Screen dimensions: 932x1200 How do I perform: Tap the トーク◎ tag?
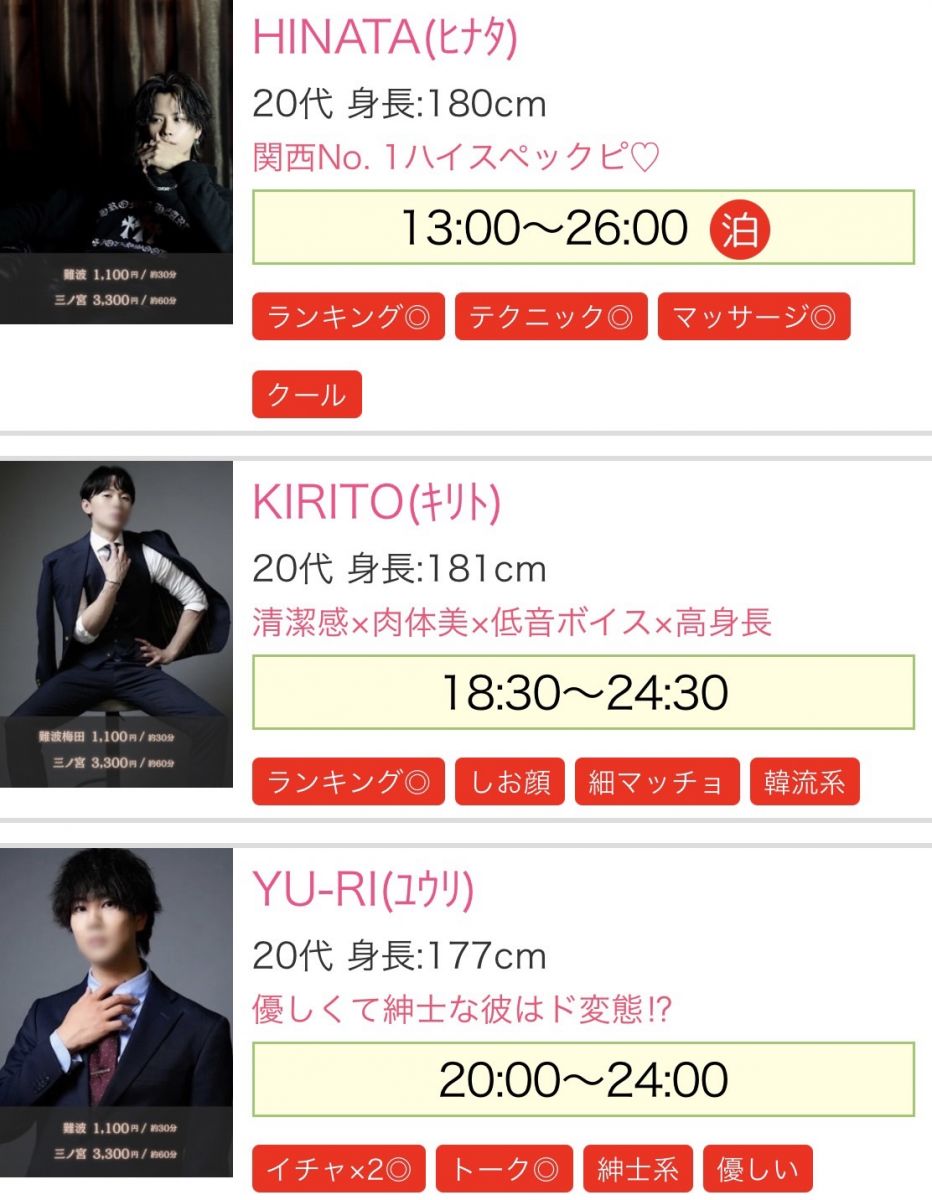[x=504, y=1169]
